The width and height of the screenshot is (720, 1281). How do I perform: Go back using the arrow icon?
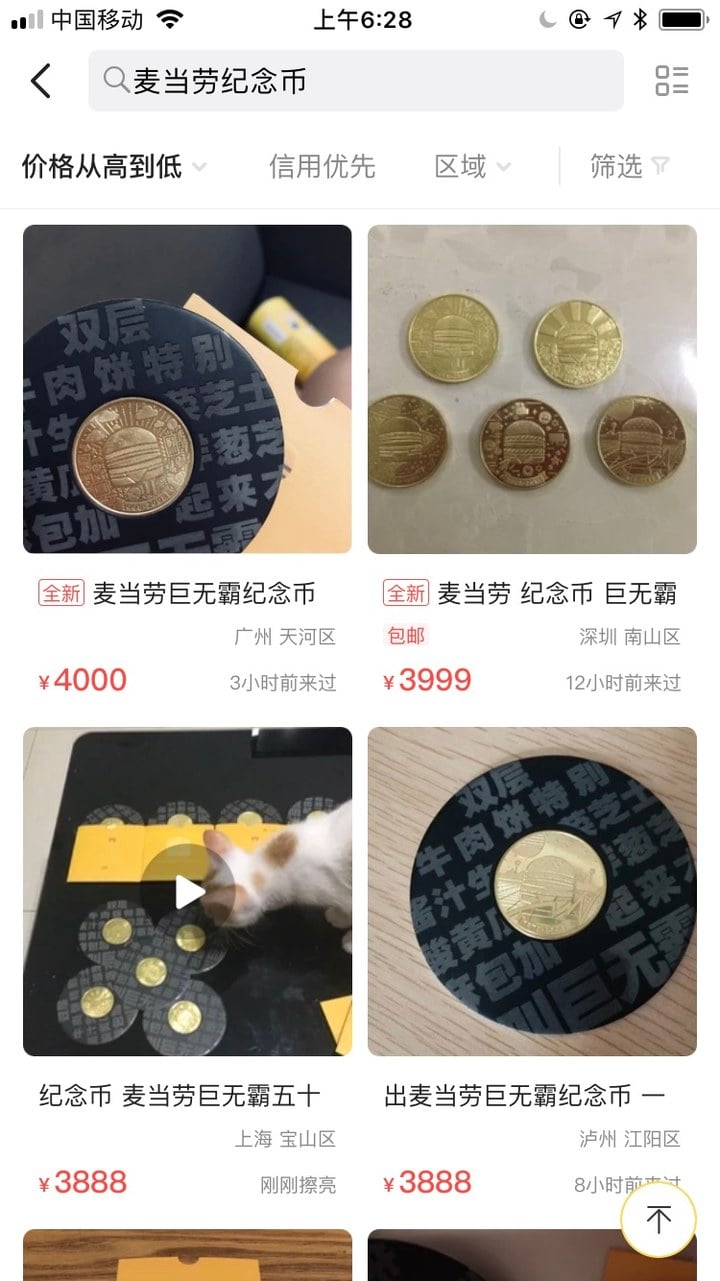41,81
